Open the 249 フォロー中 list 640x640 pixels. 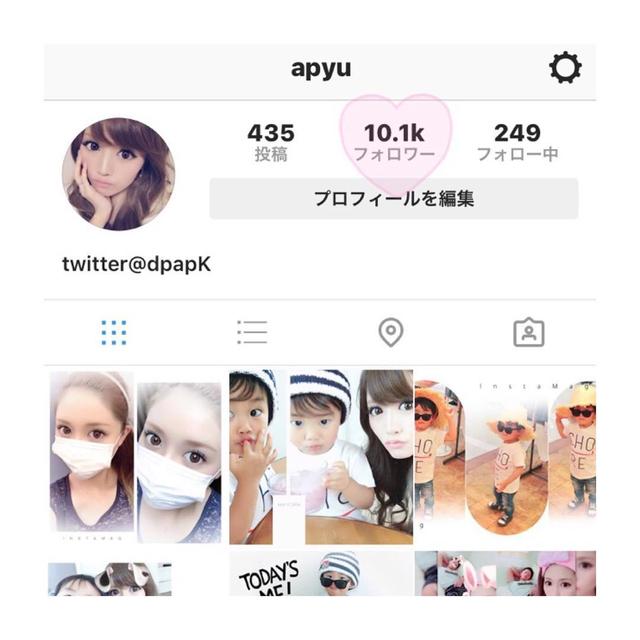517,142
